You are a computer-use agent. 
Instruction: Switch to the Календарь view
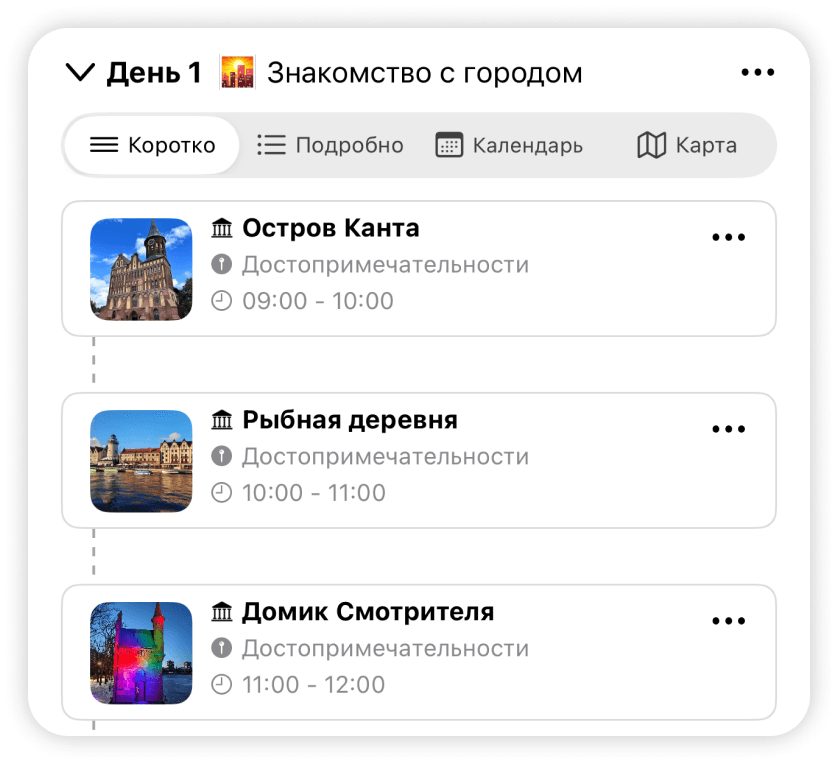click(509, 145)
